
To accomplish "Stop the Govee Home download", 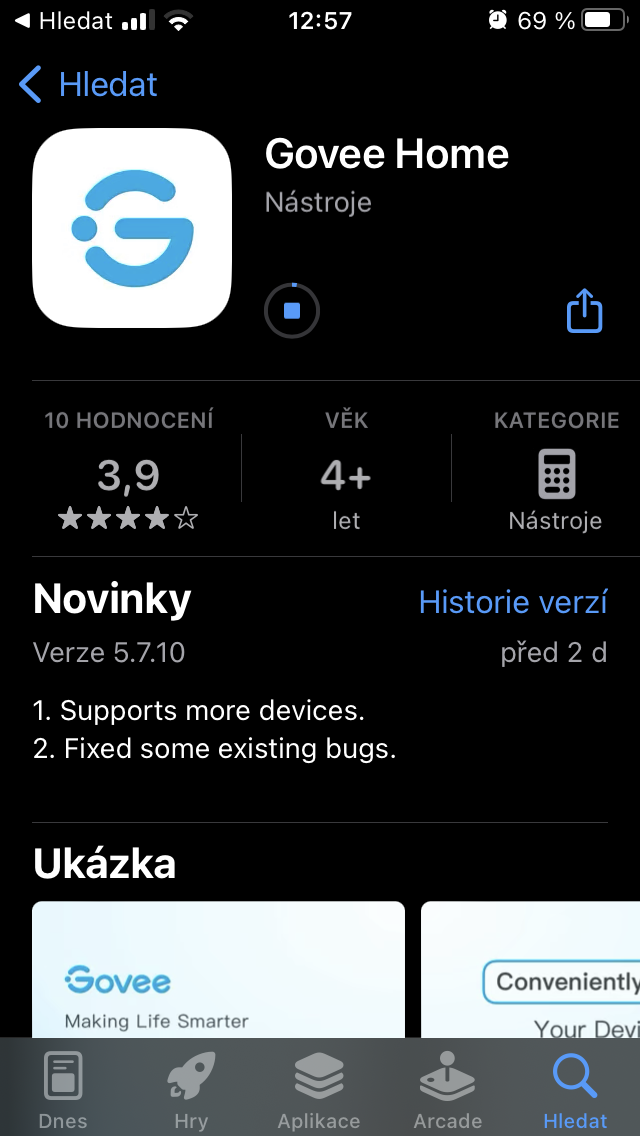I will coord(292,312).
